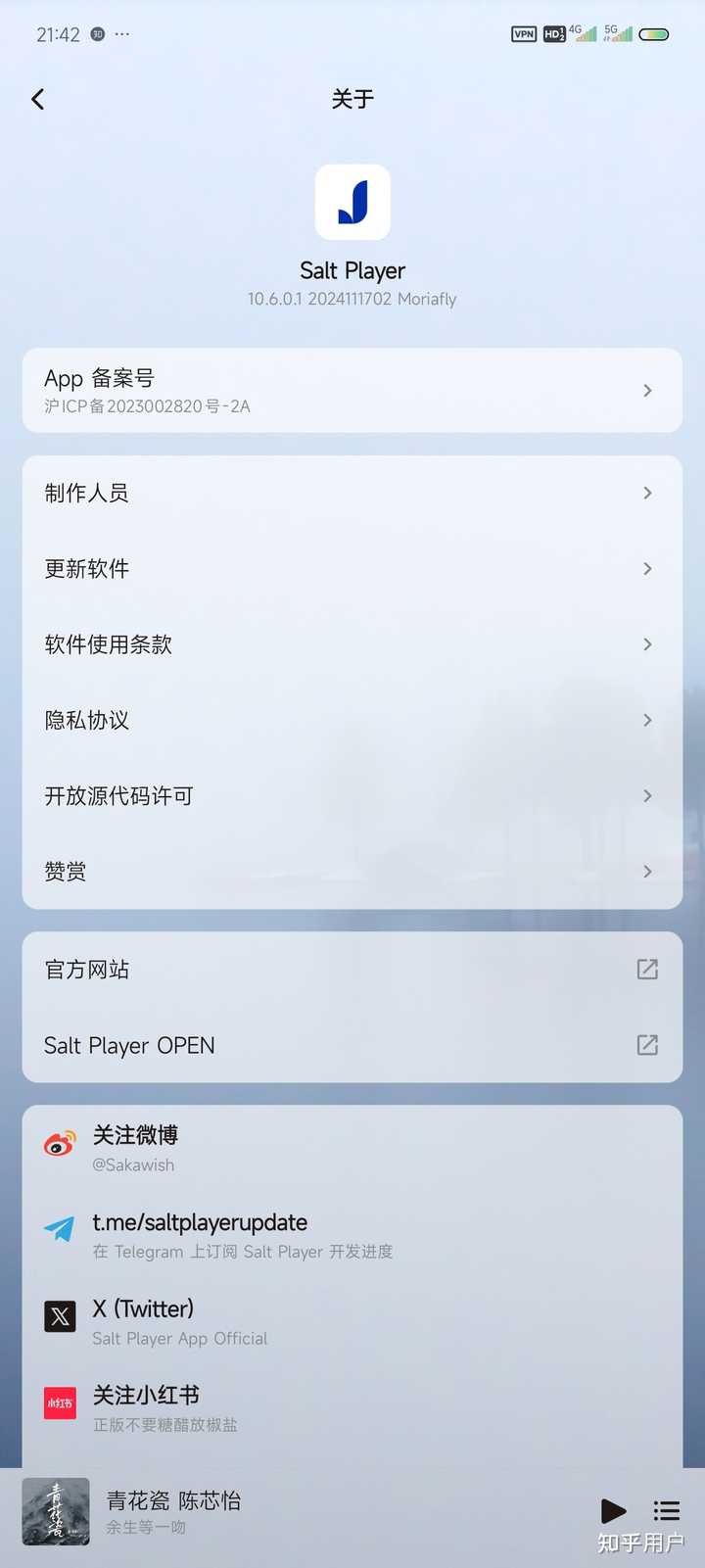View the 隐私协议

(x=352, y=720)
